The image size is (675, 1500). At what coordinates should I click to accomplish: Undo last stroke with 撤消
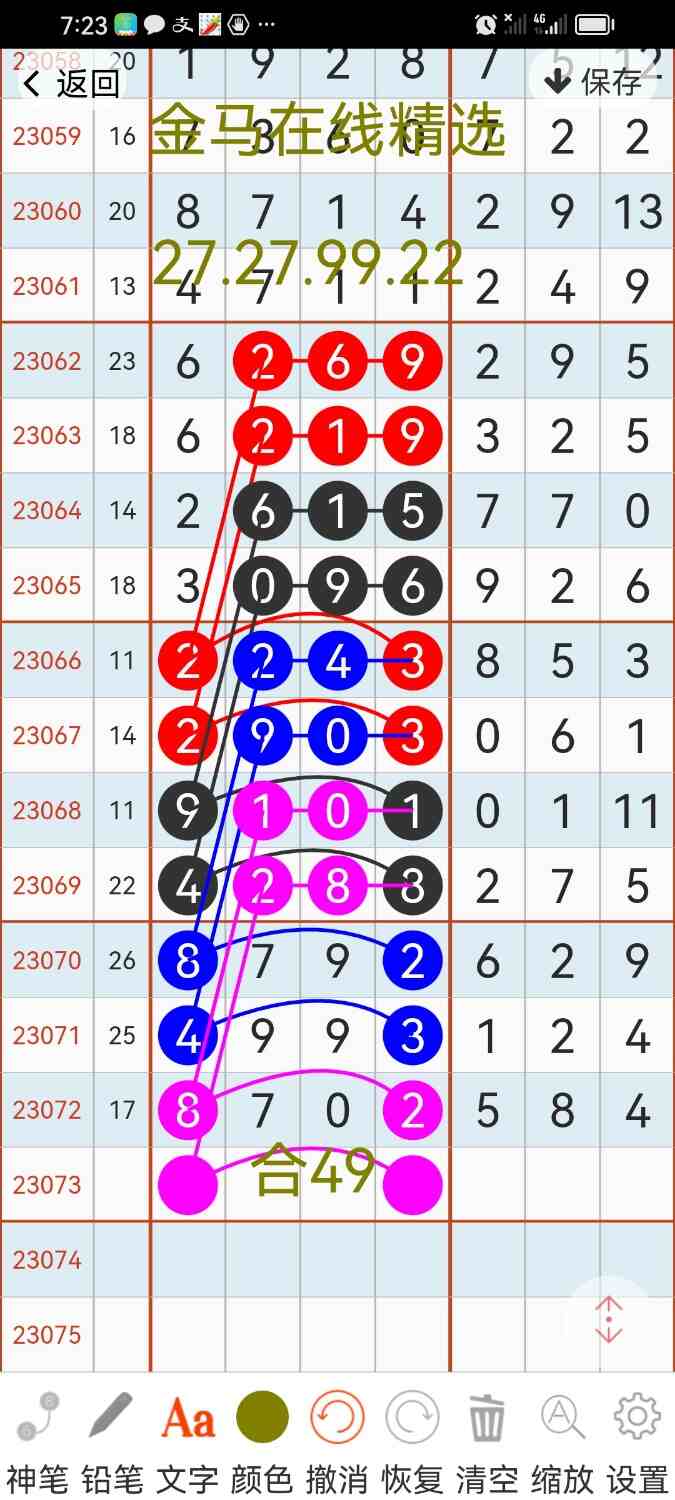tap(337, 1438)
